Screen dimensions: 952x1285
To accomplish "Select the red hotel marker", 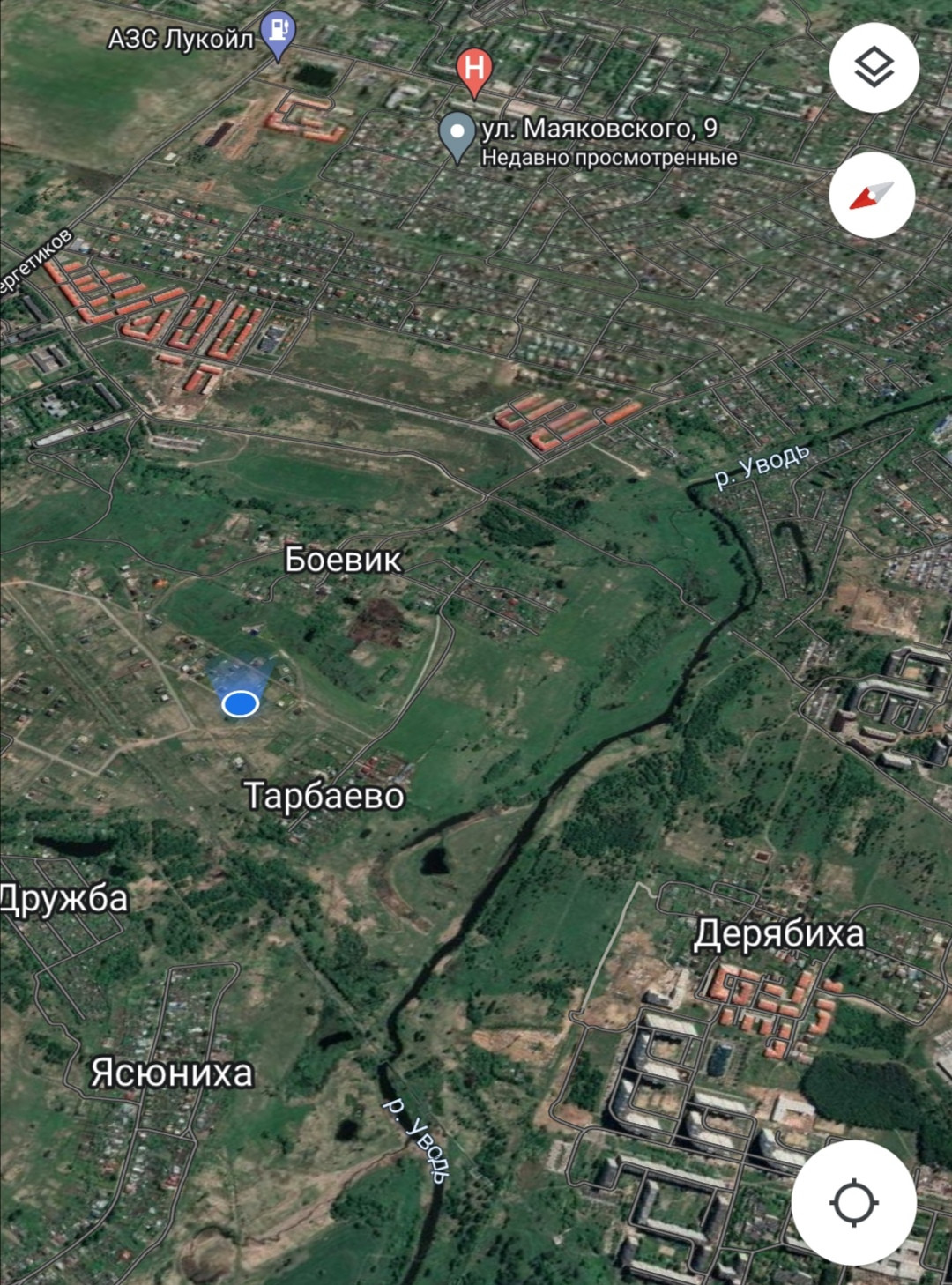I will tap(474, 71).
